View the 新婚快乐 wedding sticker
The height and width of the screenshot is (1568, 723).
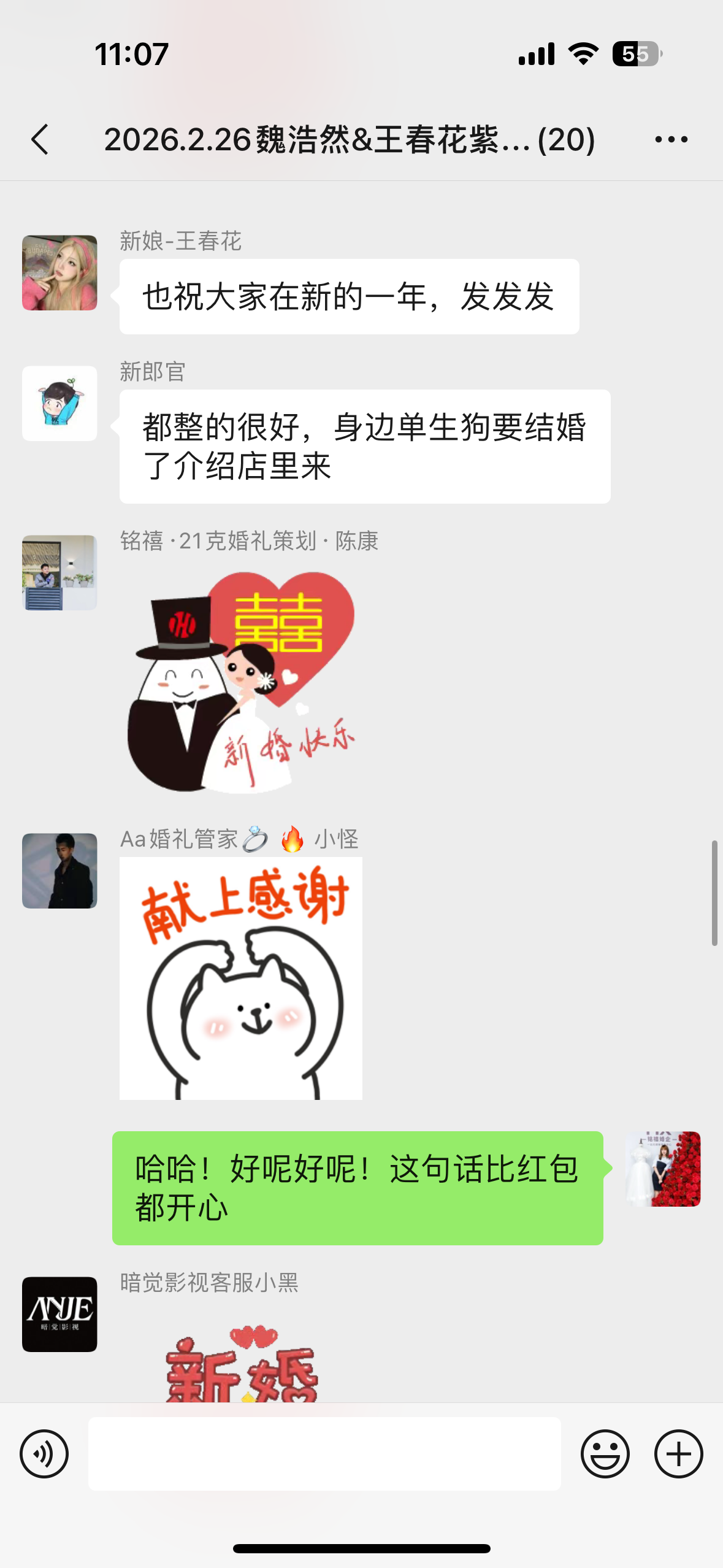pyautogui.click(x=241, y=681)
